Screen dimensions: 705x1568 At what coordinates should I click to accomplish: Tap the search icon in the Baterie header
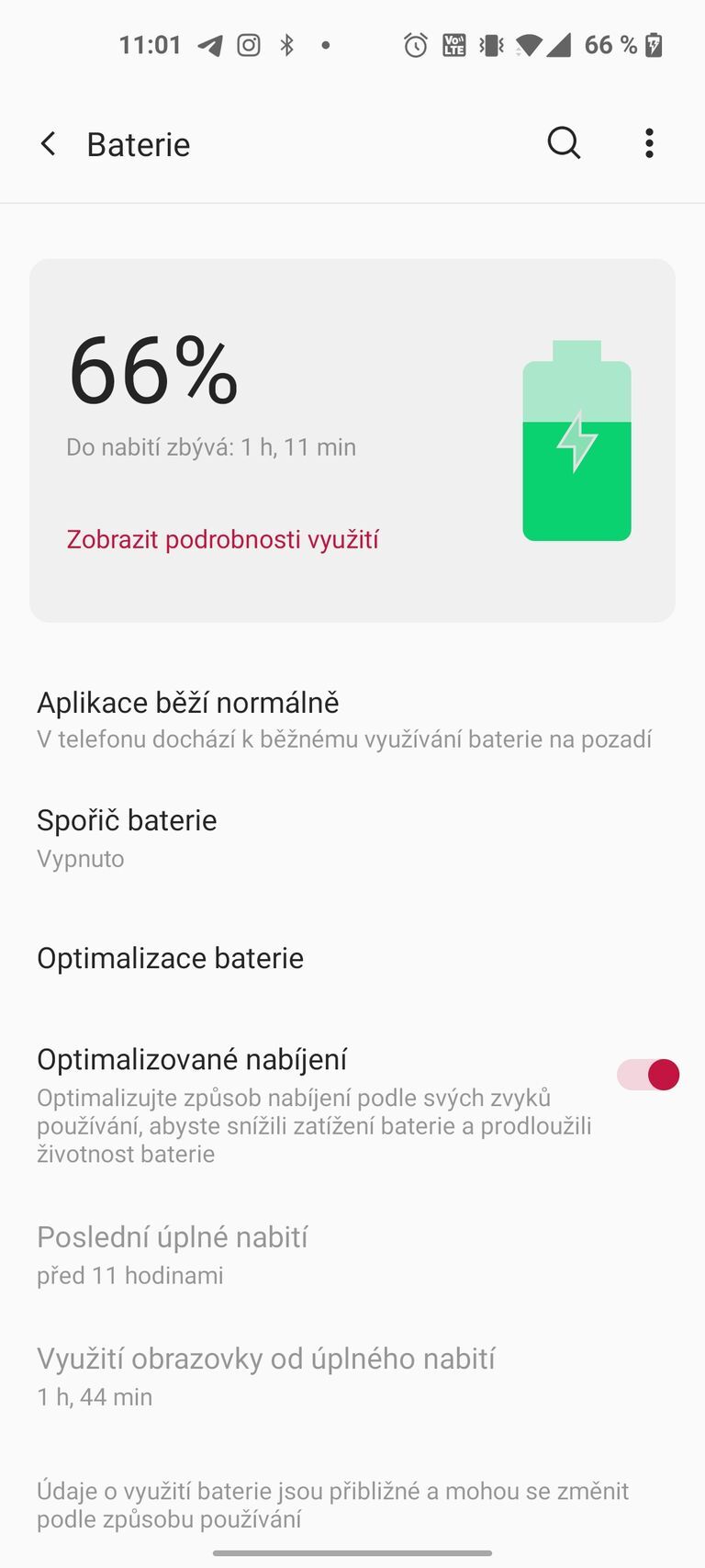point(564,143)
